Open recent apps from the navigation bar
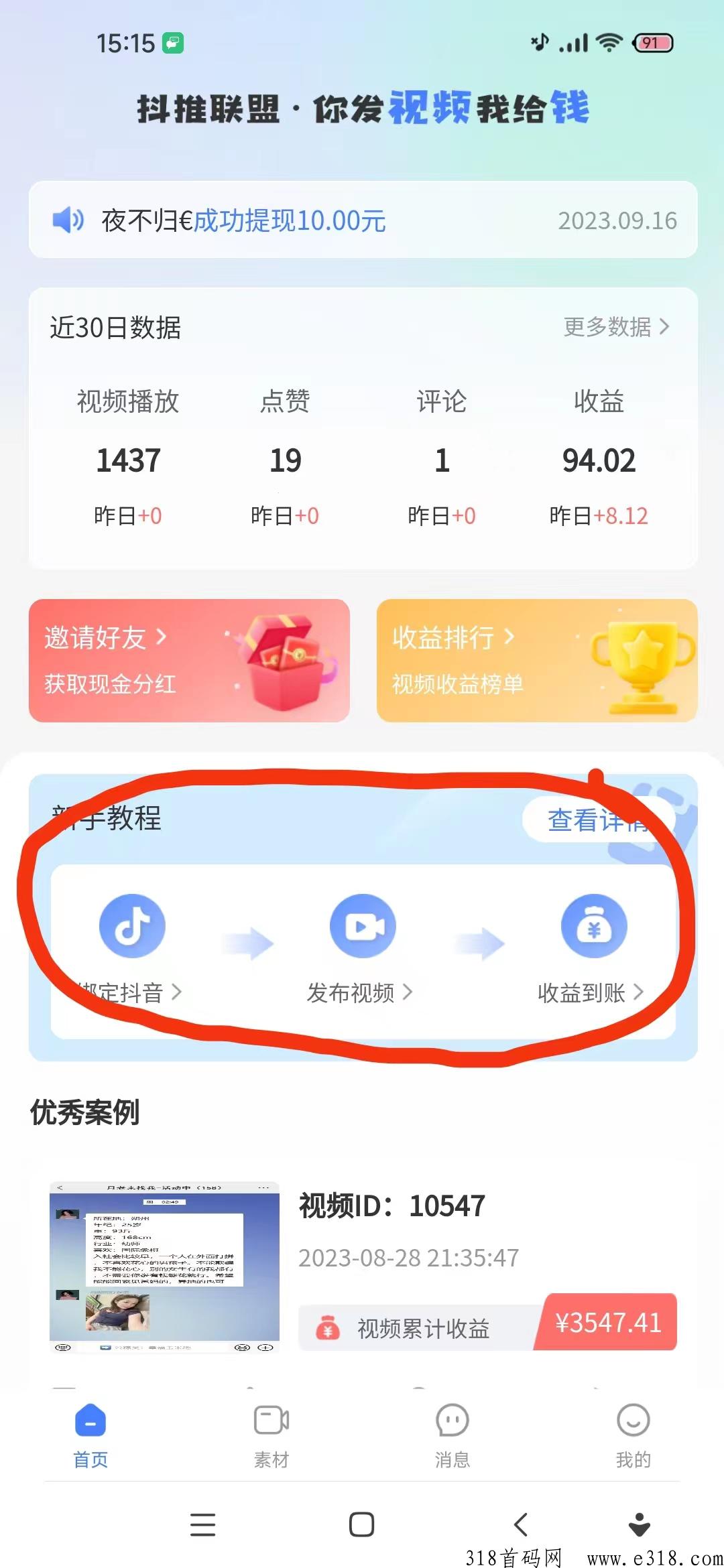This screenshot has width=724, height=1568. pos(202,1524)
